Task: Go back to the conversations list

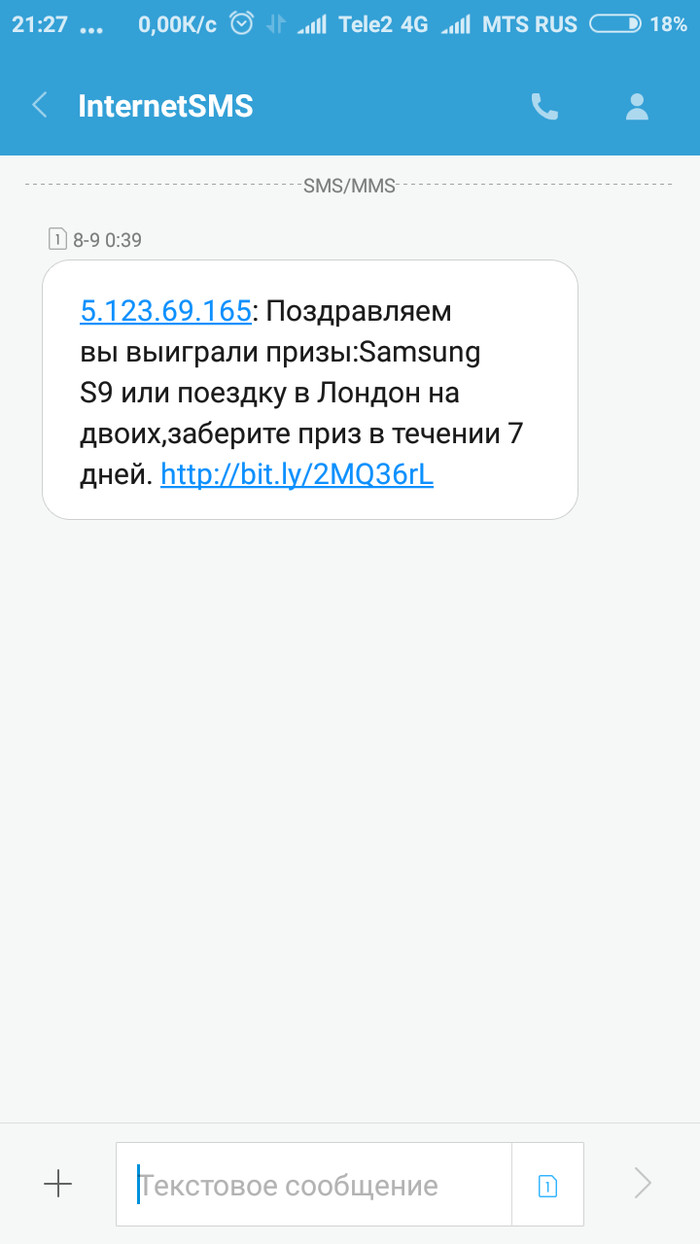Action: click(40, 105)
